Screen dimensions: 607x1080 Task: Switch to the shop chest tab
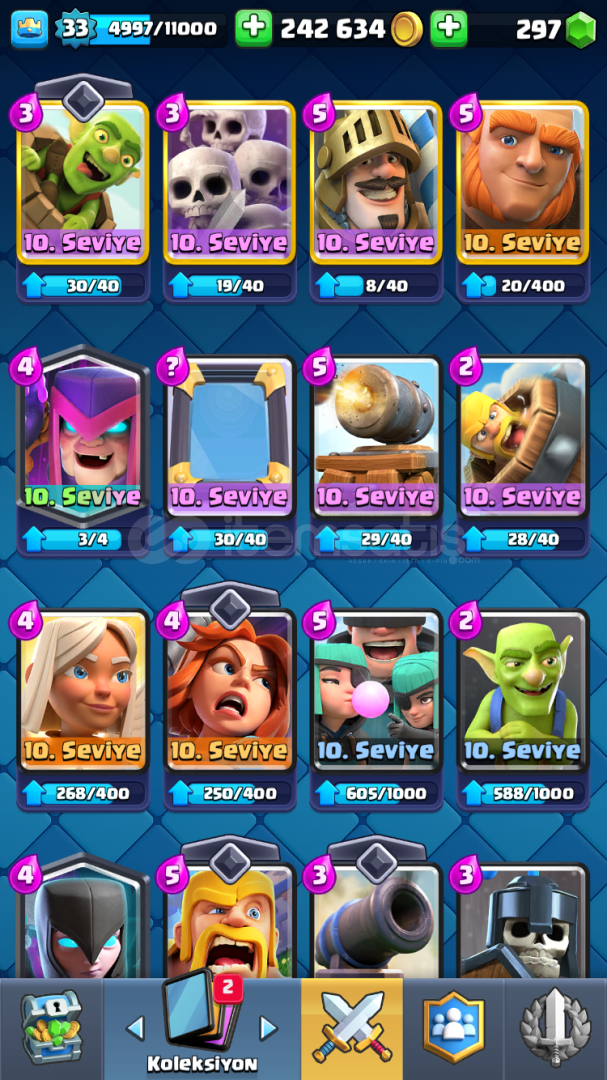pos(51,1028)
